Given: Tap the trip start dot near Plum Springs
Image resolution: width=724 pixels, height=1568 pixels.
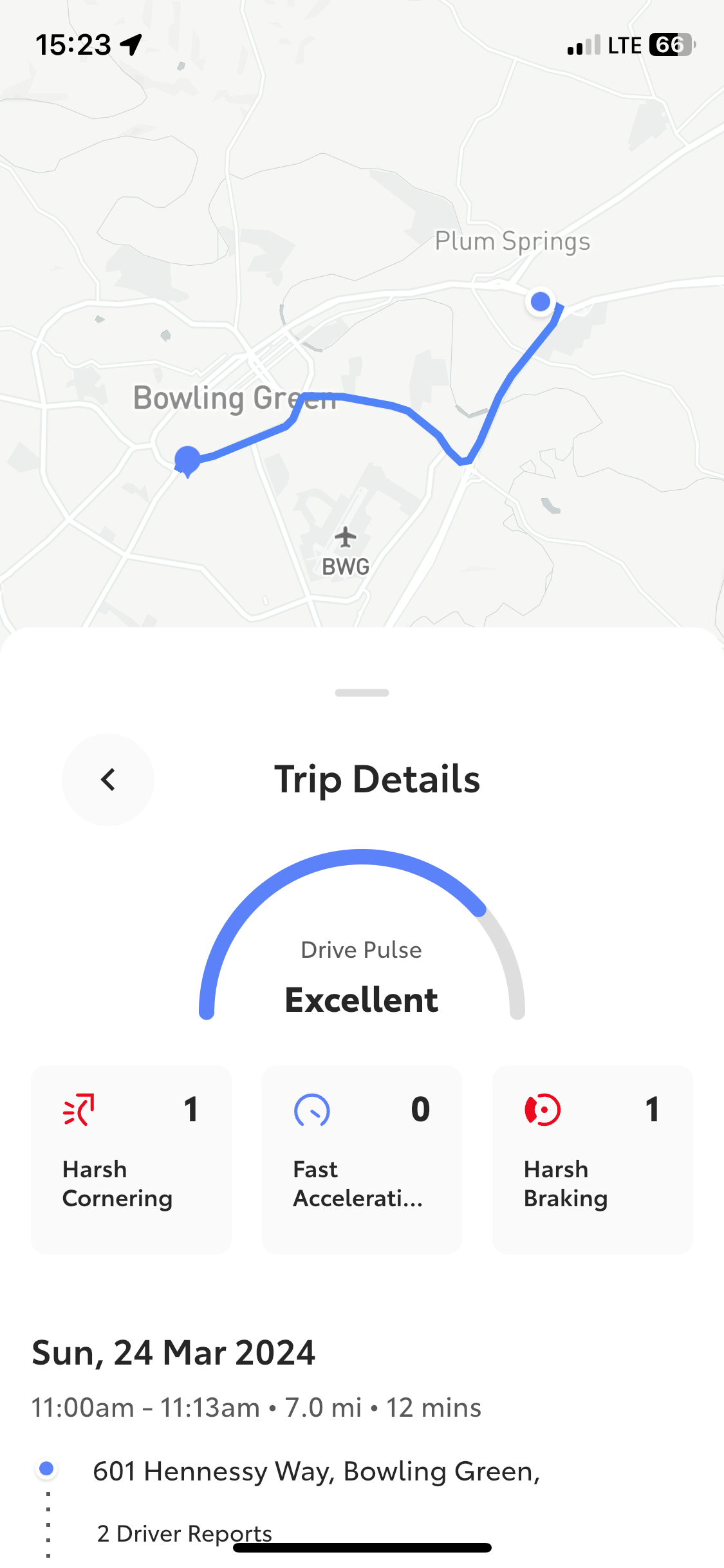Looking at the screenshot, I should [541, 301].
